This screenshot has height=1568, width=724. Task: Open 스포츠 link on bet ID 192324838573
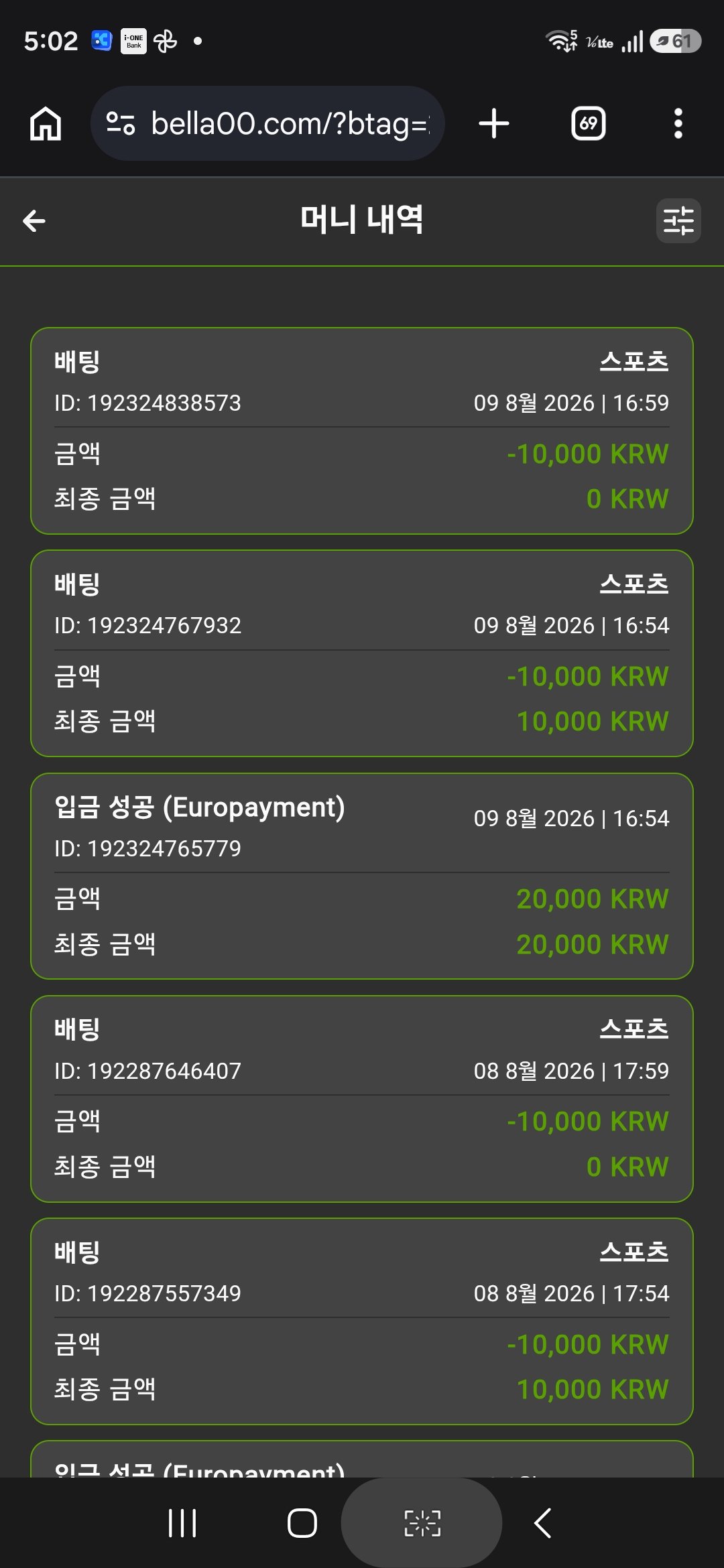tap(634, 361)
